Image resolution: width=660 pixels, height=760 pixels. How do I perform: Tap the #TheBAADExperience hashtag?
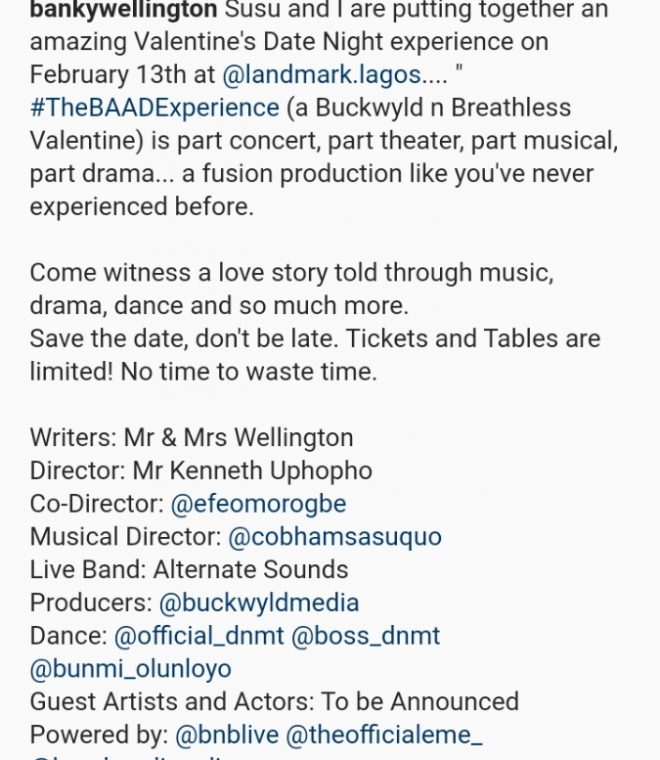tap(154, 108)
